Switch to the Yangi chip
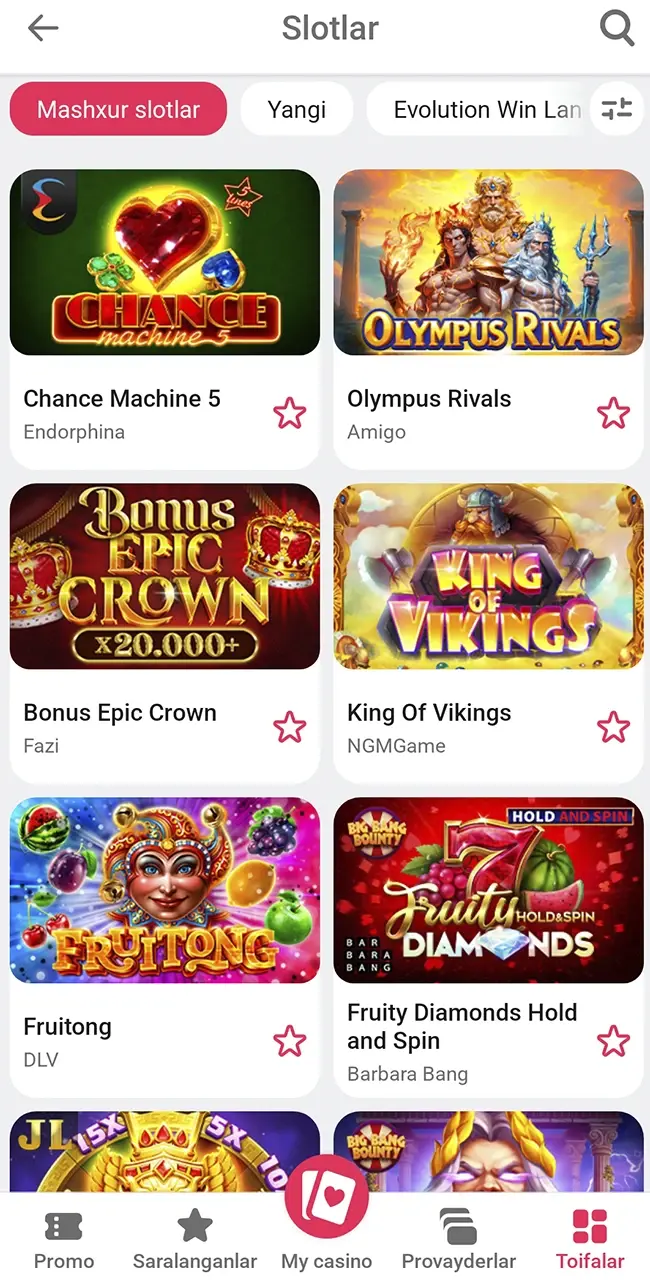This screenshot has width=650, height=1280. click(296, 109)
